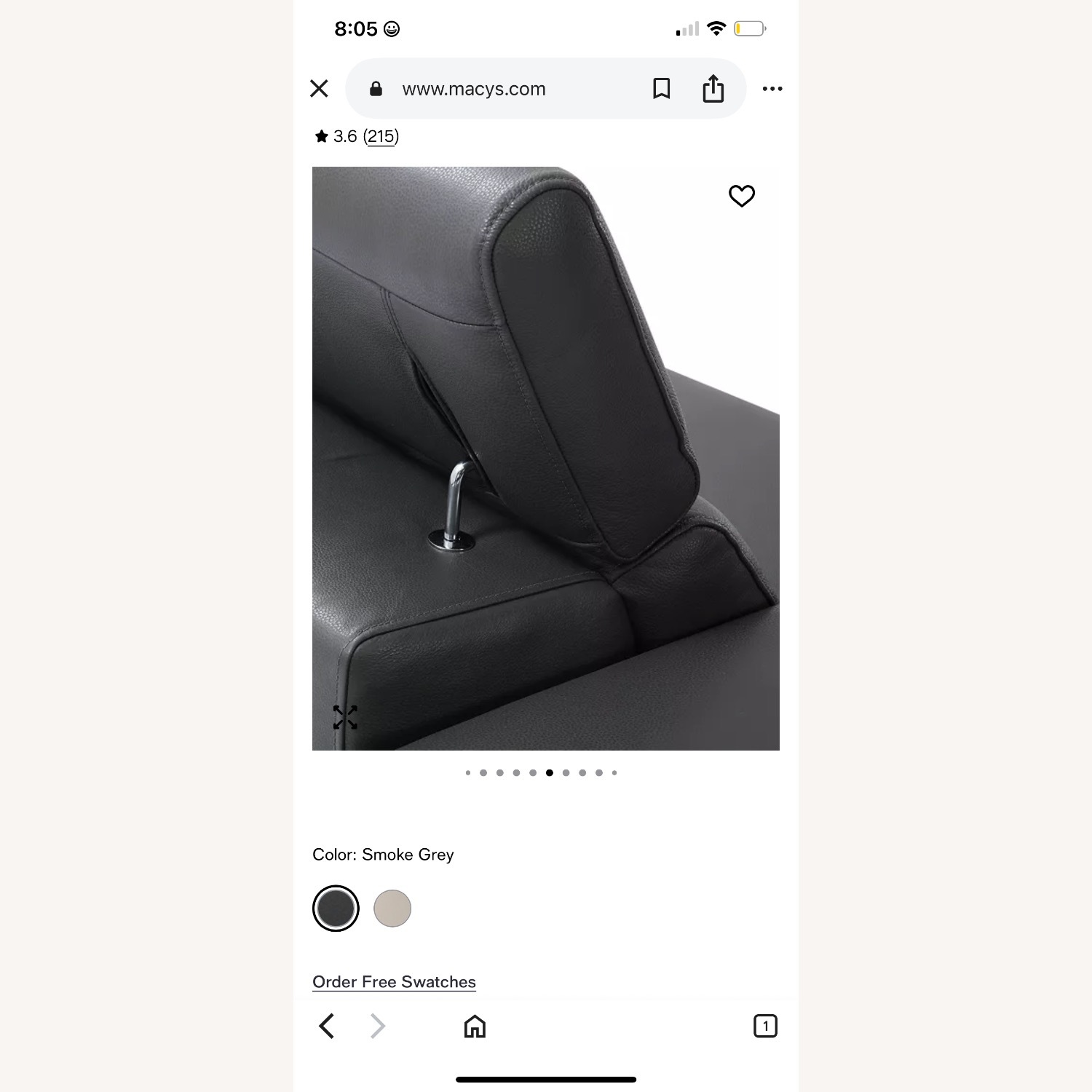This screenshot has height=1092, width=1092.
Task: Select the Smoke Grey color swatch
Action: click(x=336, y=908)
